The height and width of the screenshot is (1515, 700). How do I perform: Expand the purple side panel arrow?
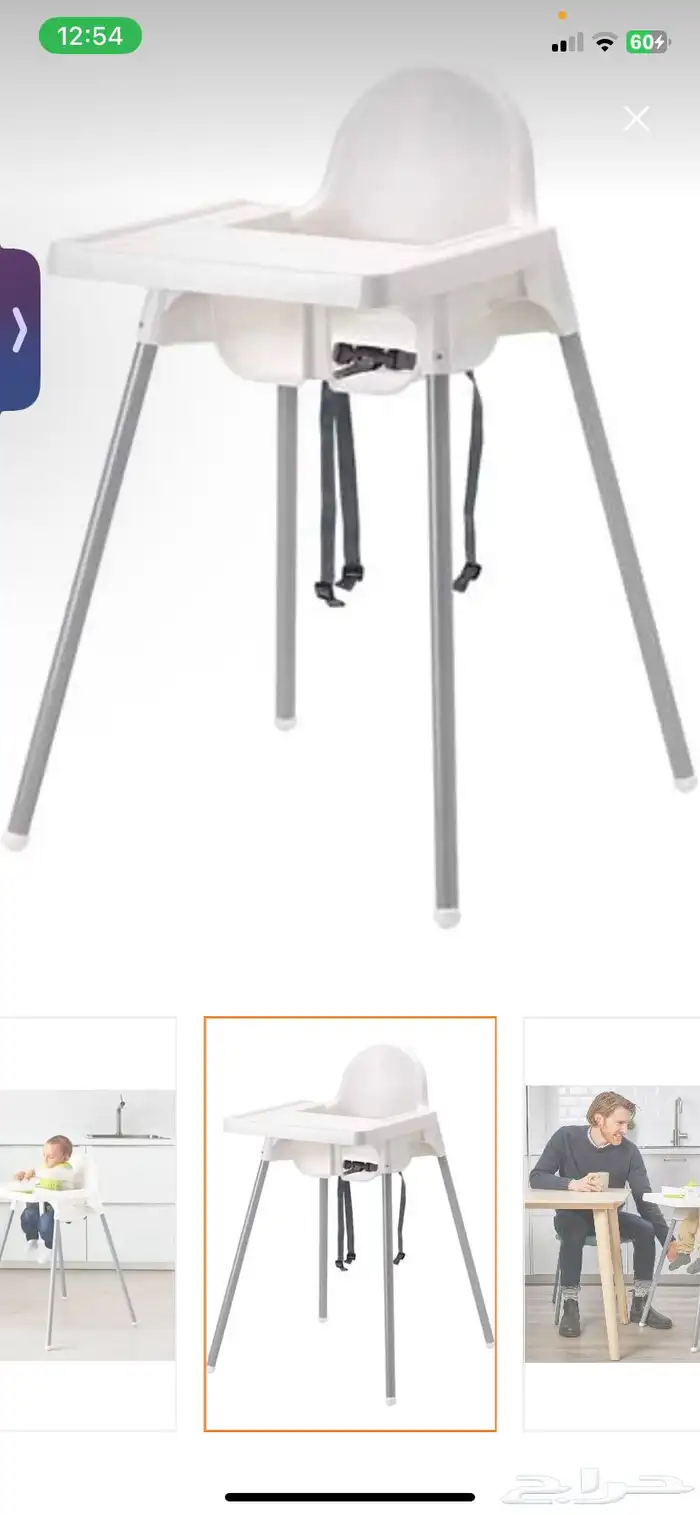(x=19, y=330)
